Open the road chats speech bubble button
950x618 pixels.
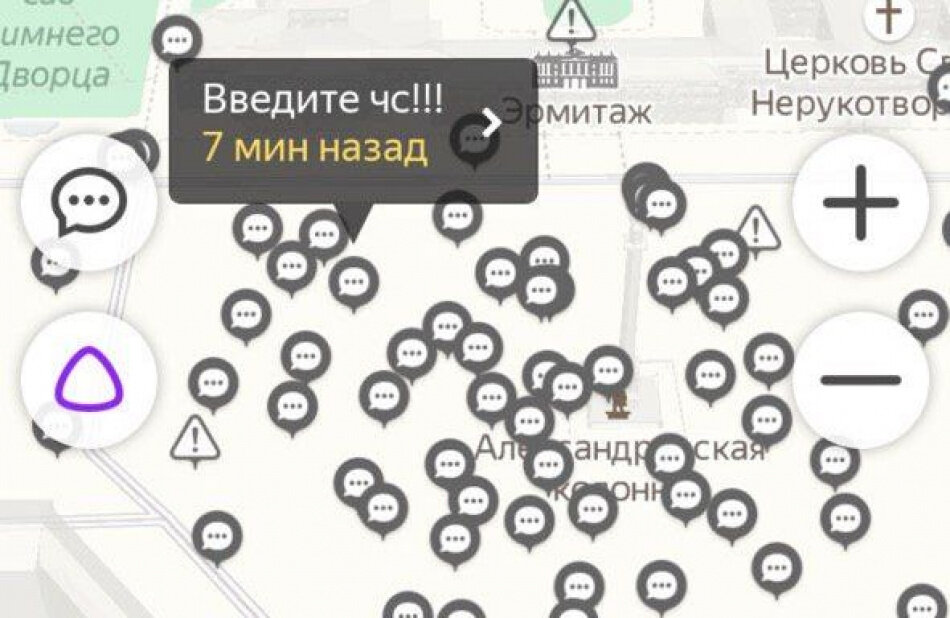click(89, 203)
